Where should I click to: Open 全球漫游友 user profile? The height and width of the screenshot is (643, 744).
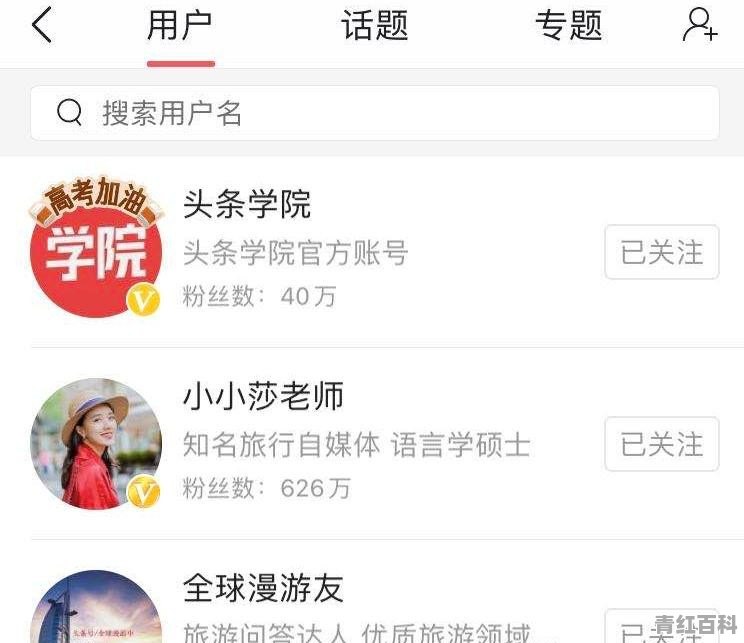point(263,588)
